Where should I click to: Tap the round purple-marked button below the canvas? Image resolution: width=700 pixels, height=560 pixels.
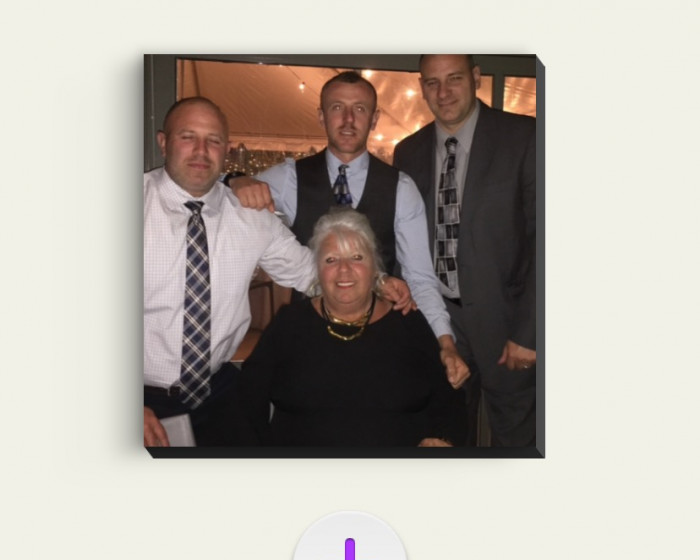pyautogui.click(x=350, y=542)
